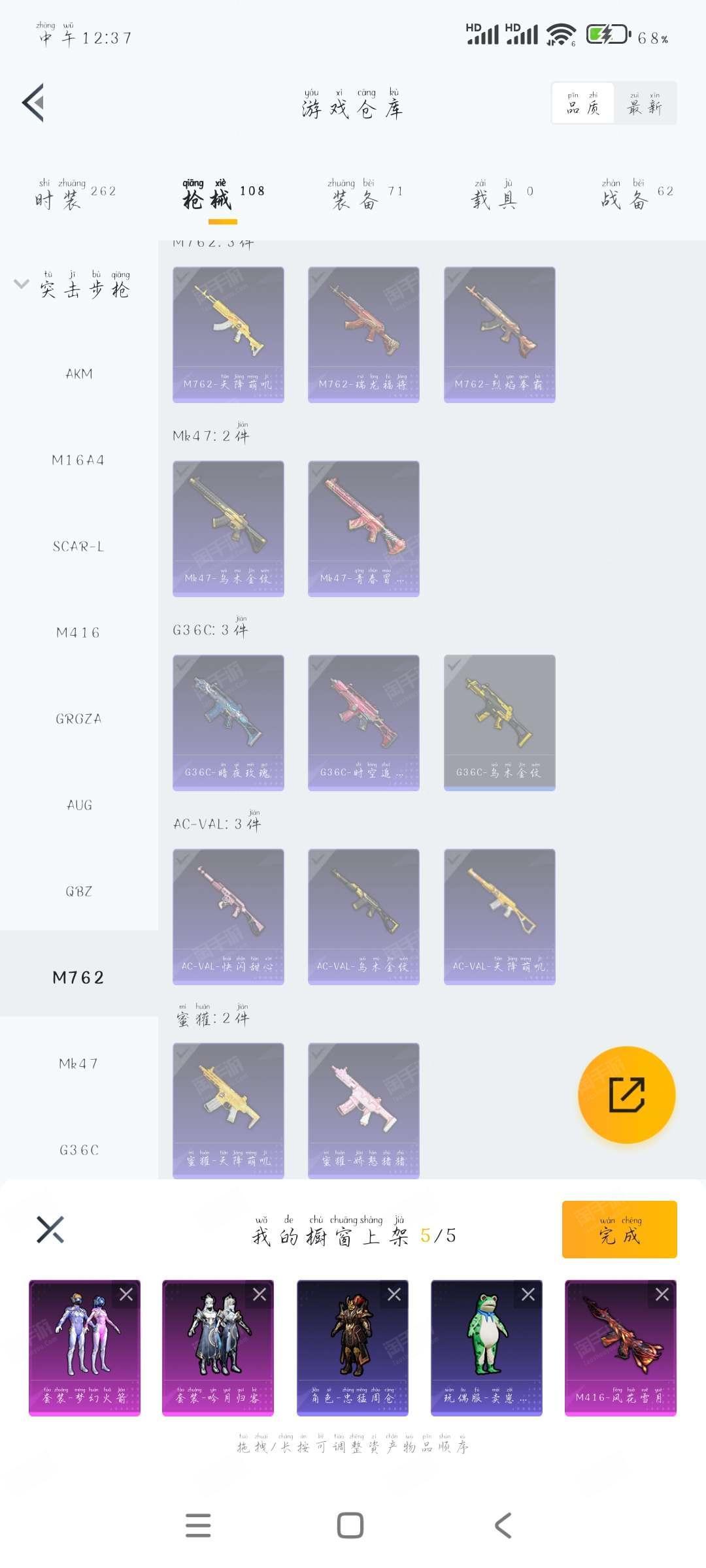Image resolution: width=706 pixels, height=1568 pixels.
Task: Select the M762-天降萌叽 skin card
Action: pos(228,334)
